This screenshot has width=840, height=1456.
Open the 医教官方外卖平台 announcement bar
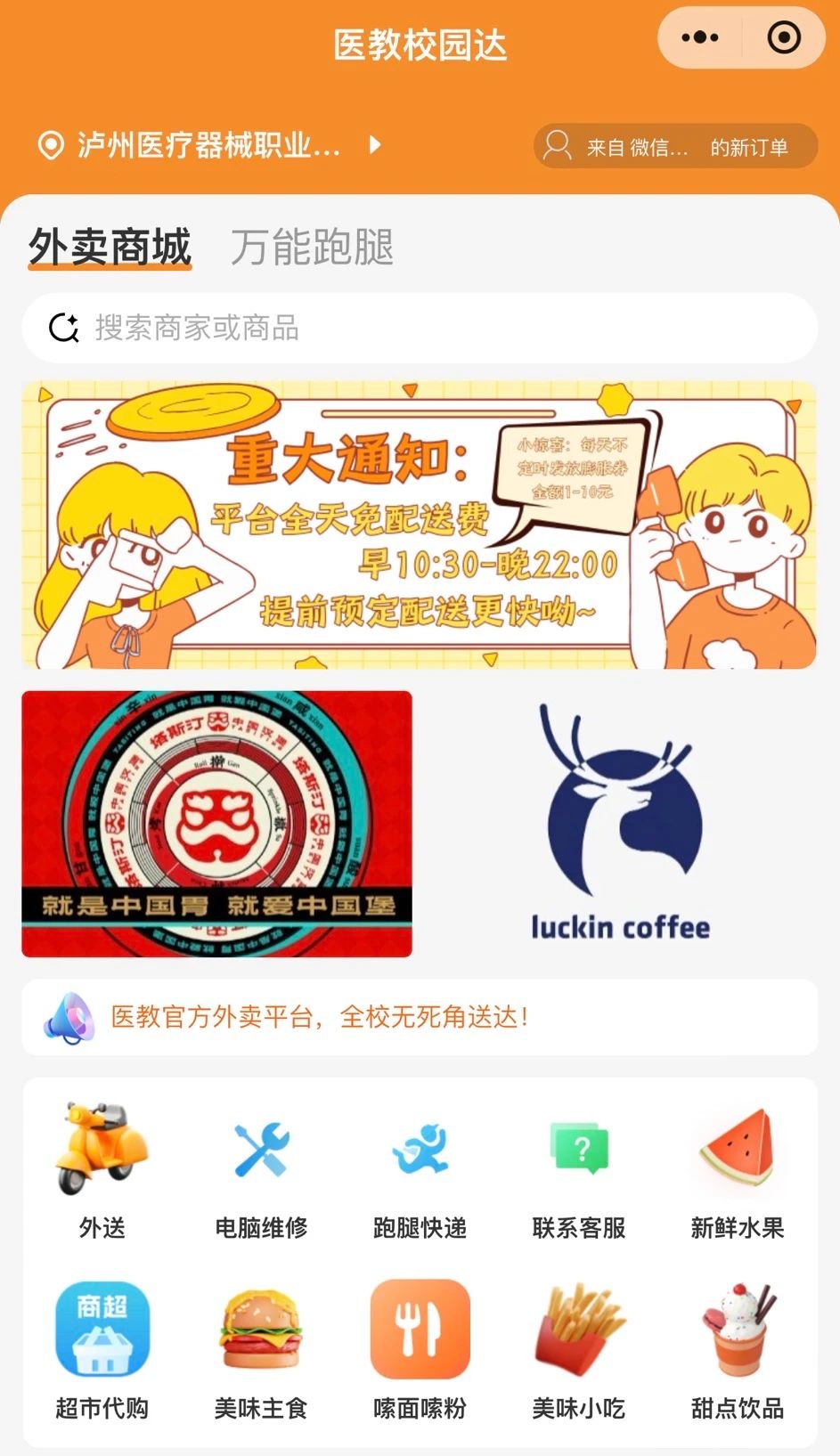(x=419, y=1017)
